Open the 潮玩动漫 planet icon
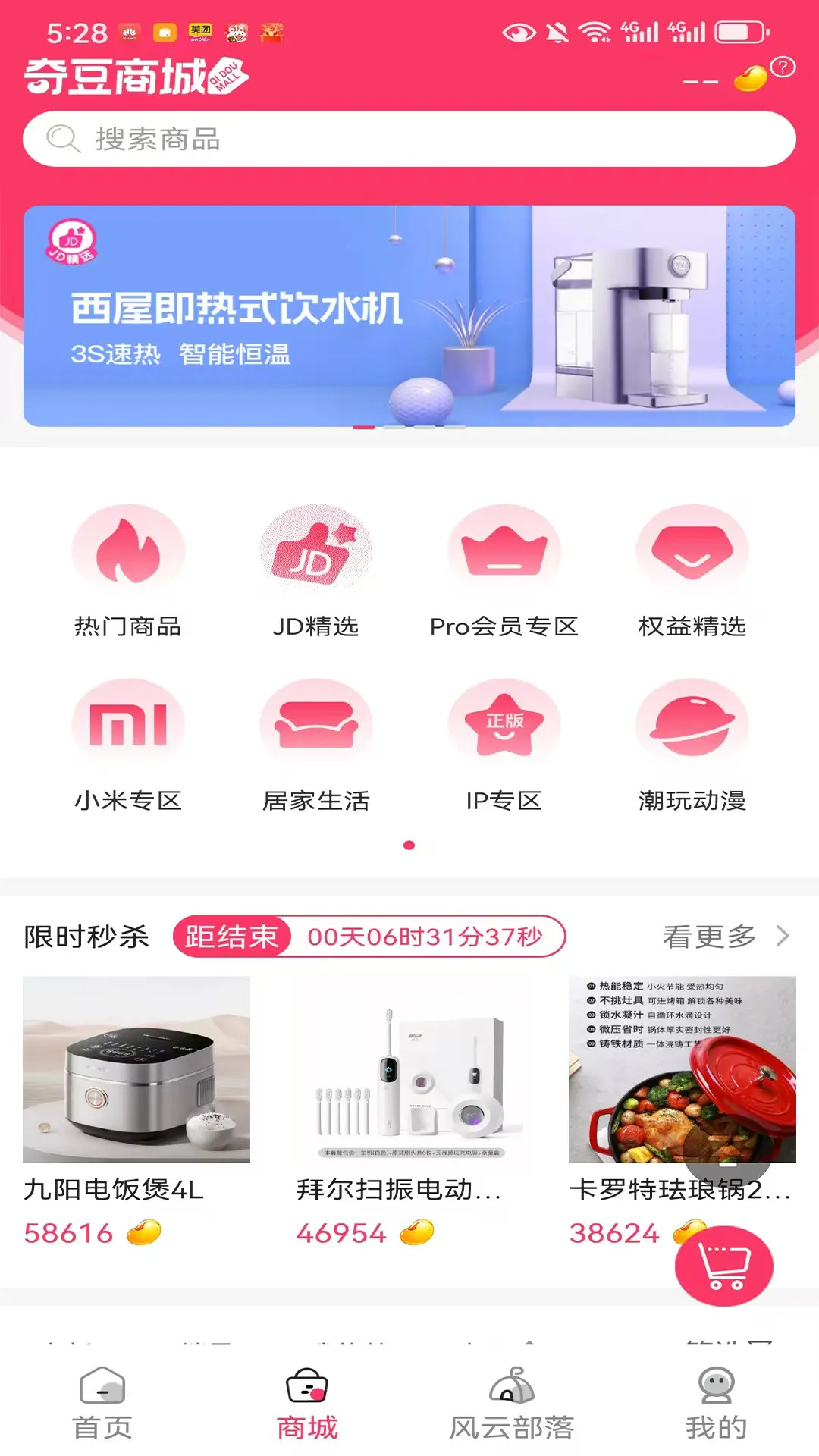Viewport: 819px width, 1456px height. (692, 723)
